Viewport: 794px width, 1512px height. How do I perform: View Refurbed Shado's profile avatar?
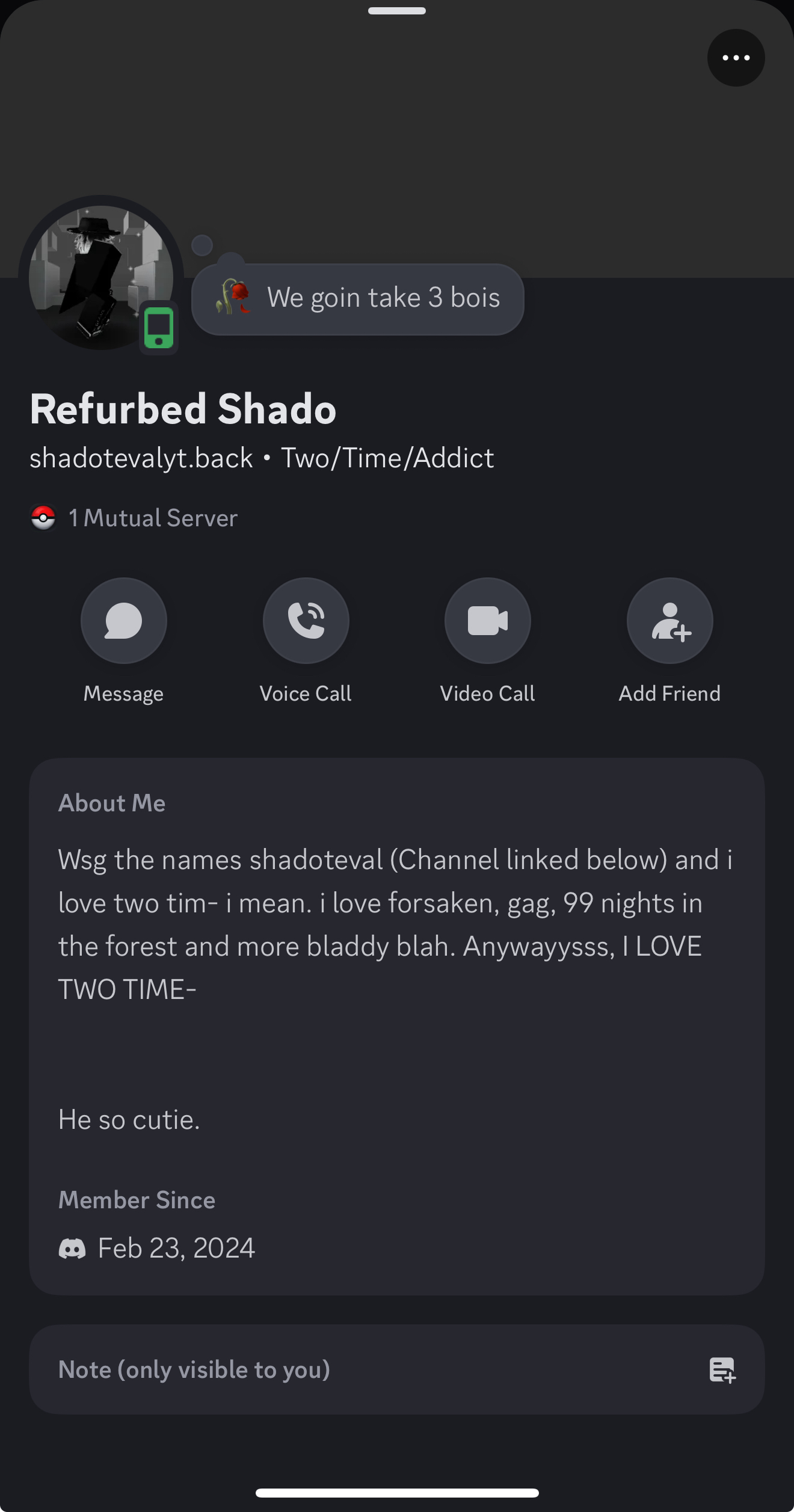pos(100,277)
